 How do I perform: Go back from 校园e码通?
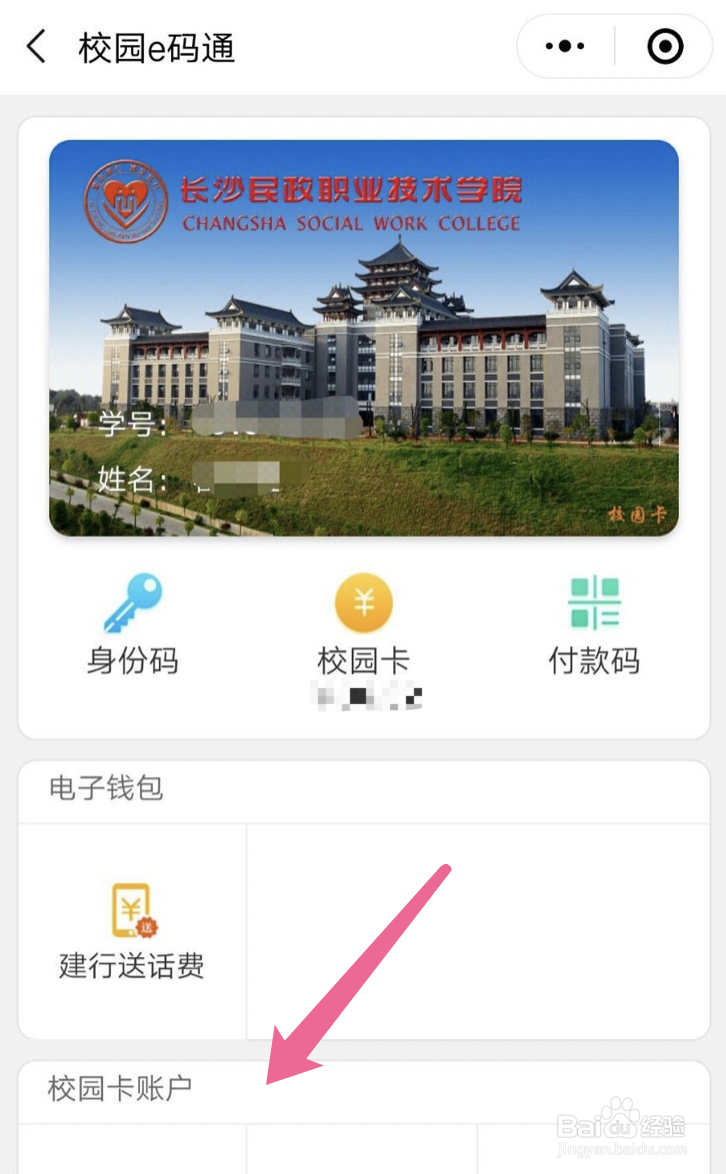37,47
